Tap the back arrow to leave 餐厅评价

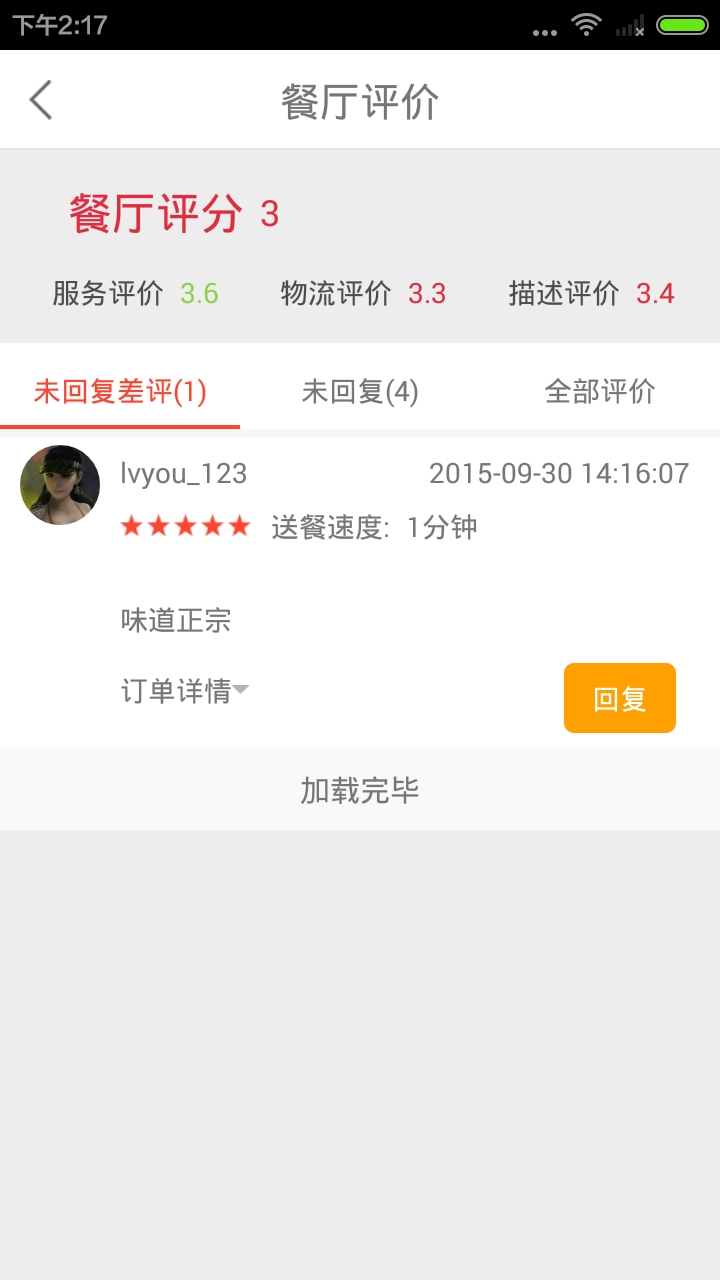(x=40, y=99)
